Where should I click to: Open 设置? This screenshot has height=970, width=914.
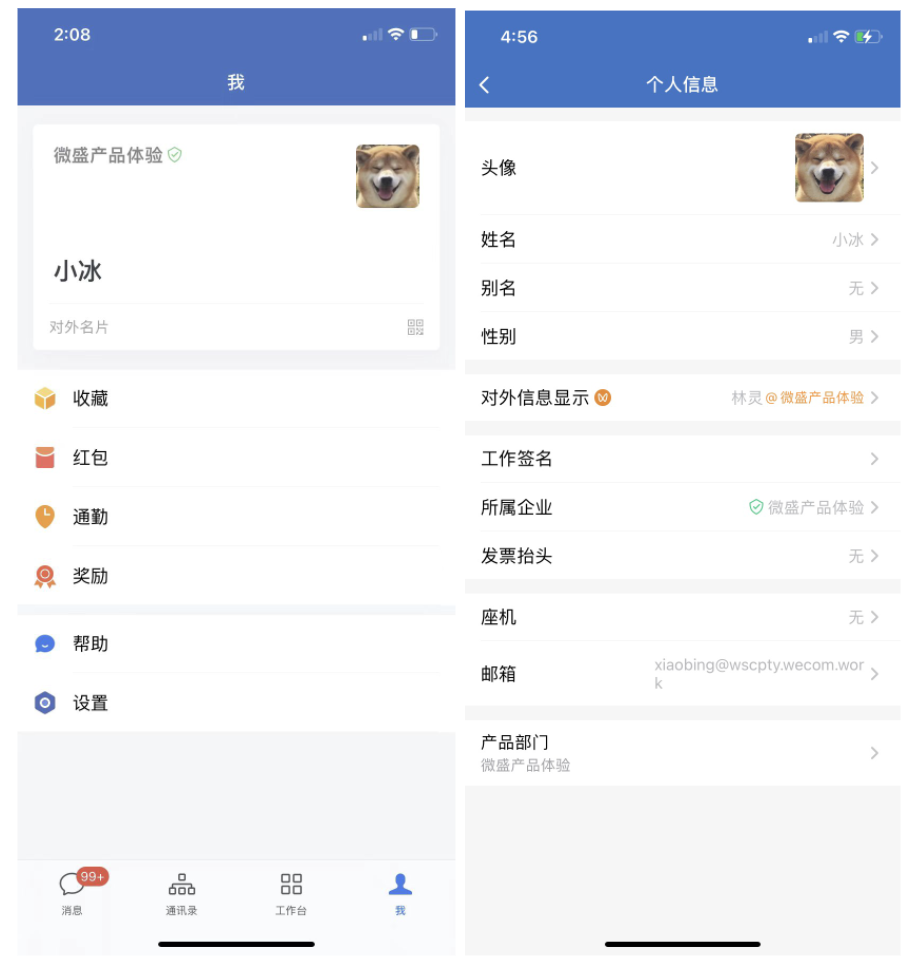coord(236,703)
